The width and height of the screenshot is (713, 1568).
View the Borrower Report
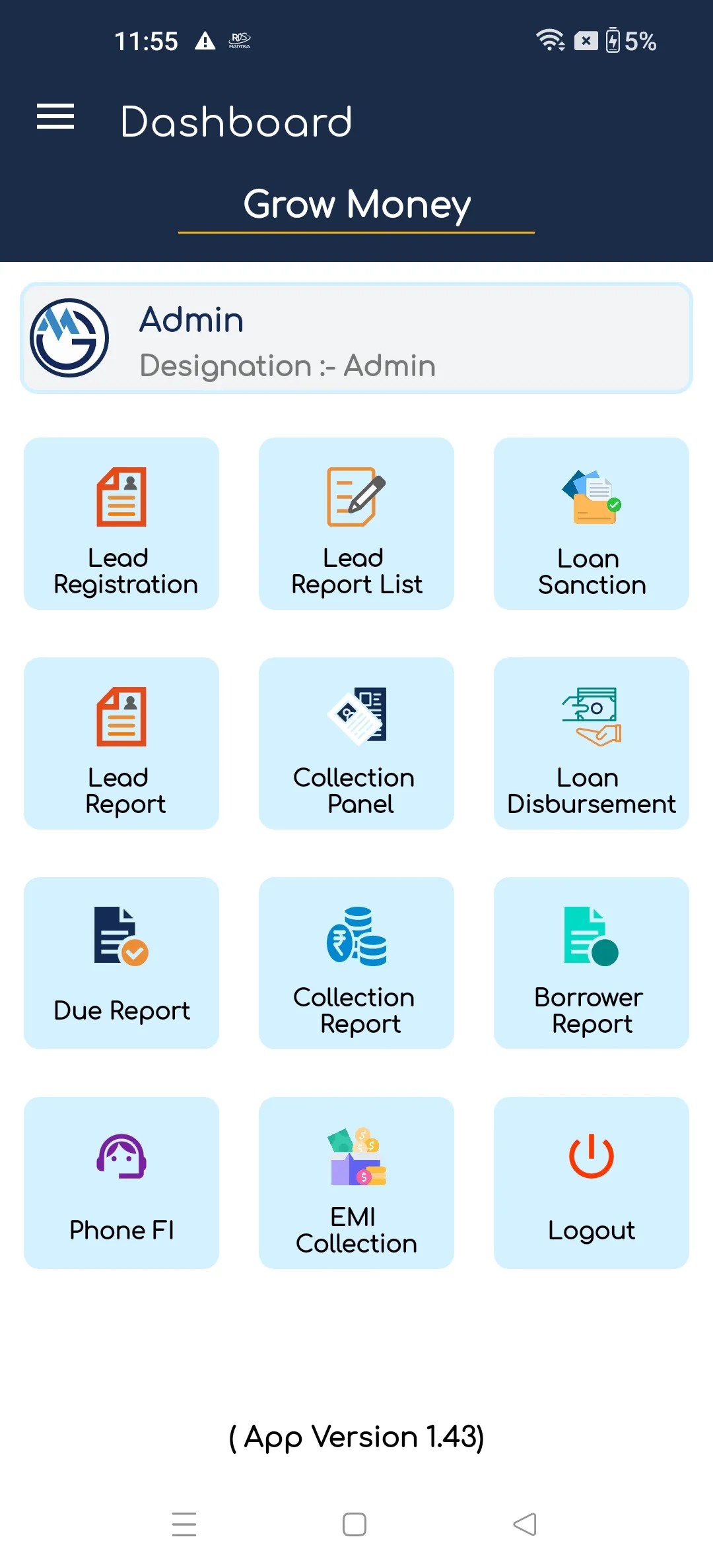pyautogui.click(x=592, y=963)
